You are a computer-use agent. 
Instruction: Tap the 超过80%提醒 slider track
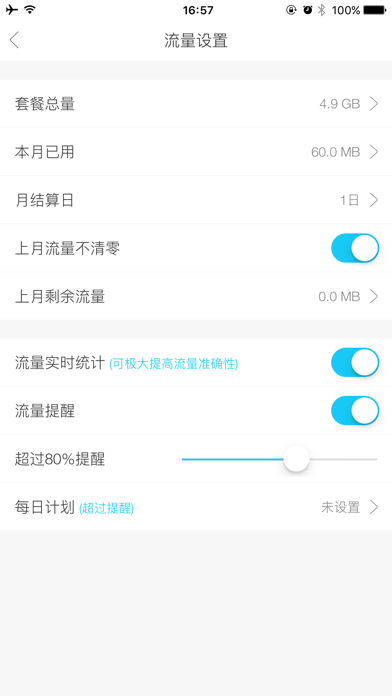(279, 459)
